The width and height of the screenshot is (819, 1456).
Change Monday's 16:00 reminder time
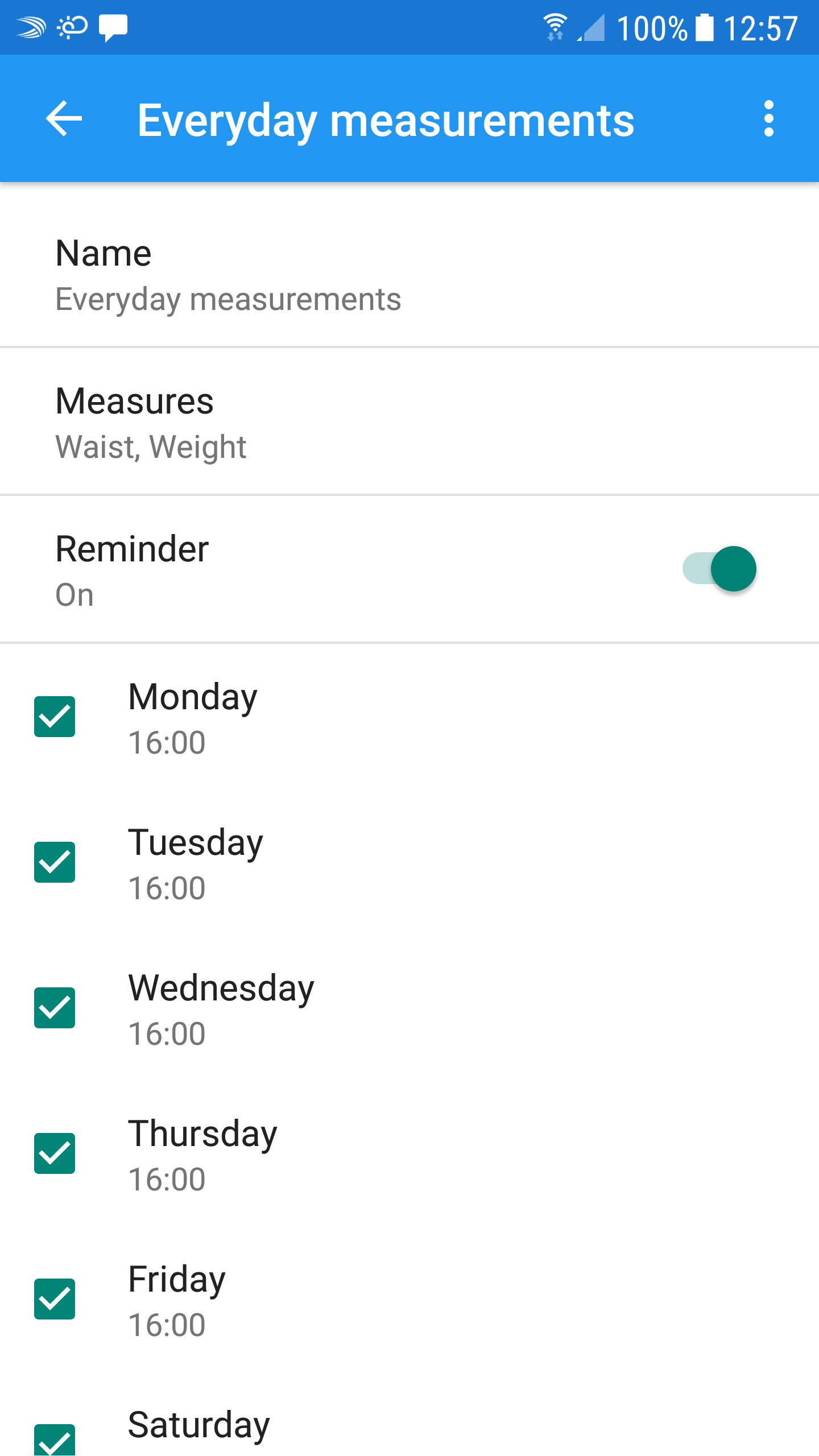click(x=167, y=742)
